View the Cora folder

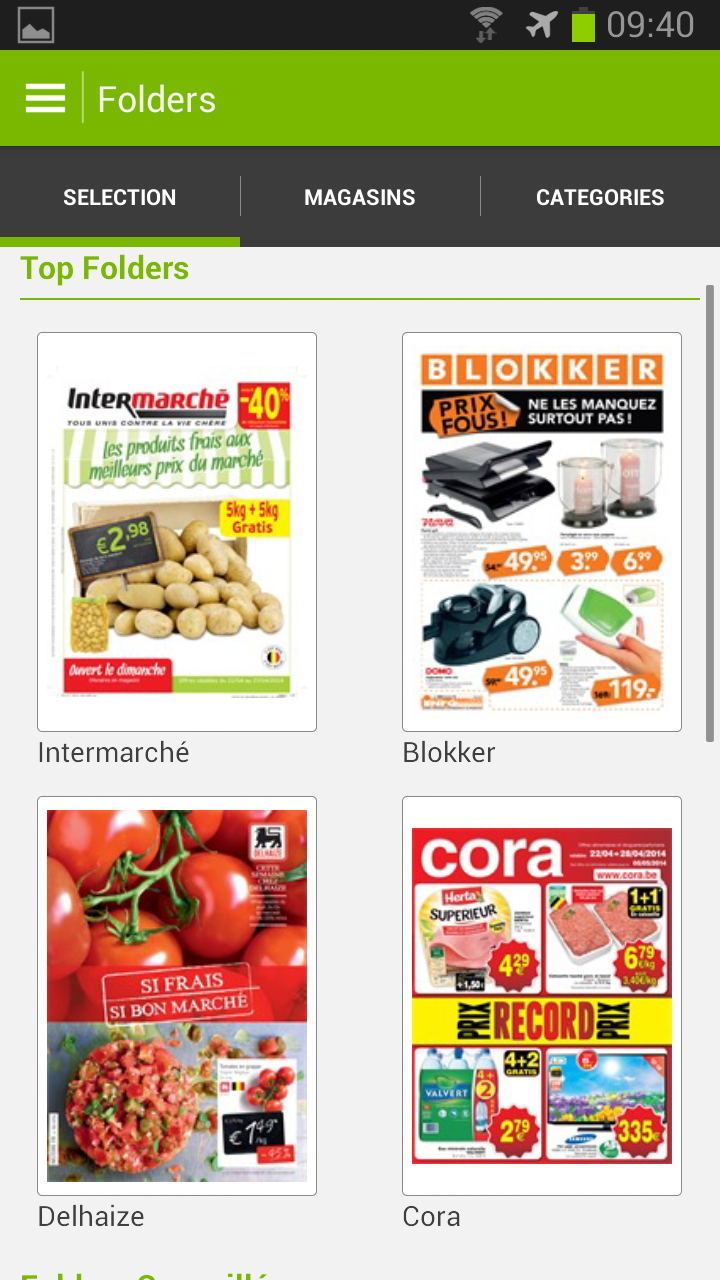click(x=542, y=996)
